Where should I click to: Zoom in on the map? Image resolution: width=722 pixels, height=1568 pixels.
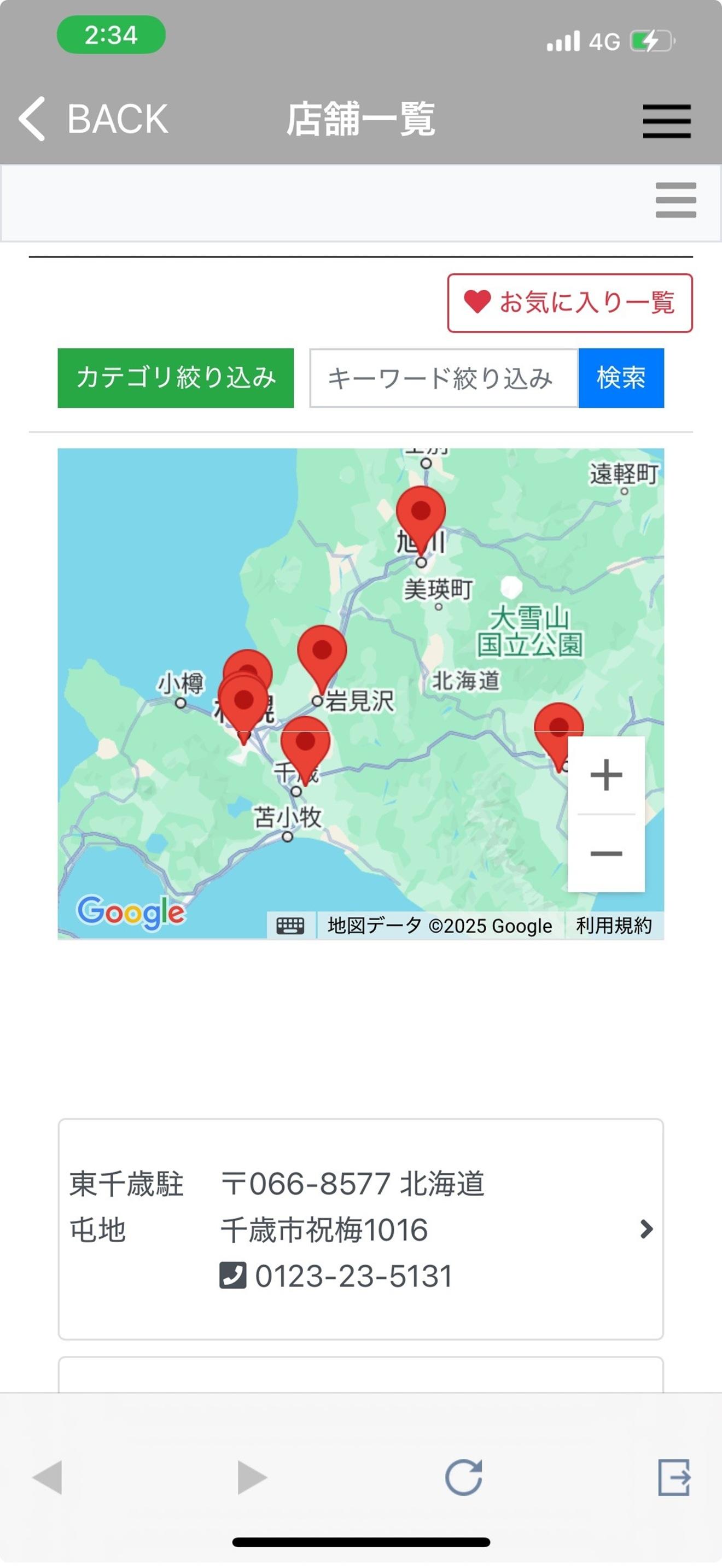[607, 775]
